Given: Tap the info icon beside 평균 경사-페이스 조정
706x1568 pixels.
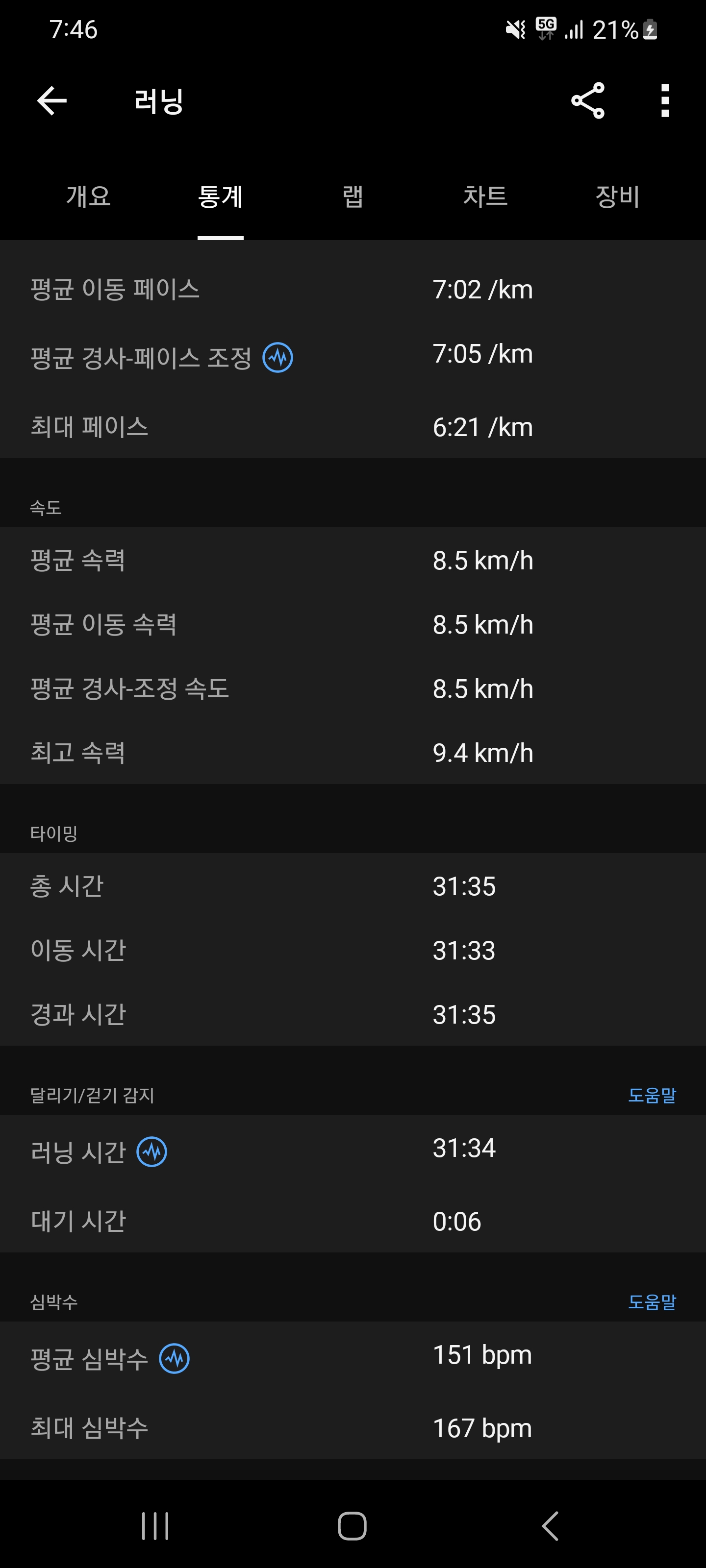Looking at the screenshot, I should (x=278, y=357).
